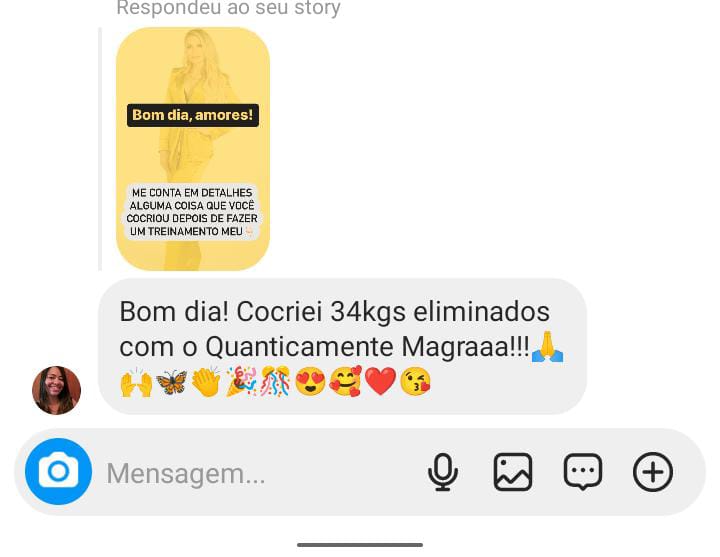
Task: Record a voice message with the microphone
Action: pyautogui.click(x=442, y=472)
